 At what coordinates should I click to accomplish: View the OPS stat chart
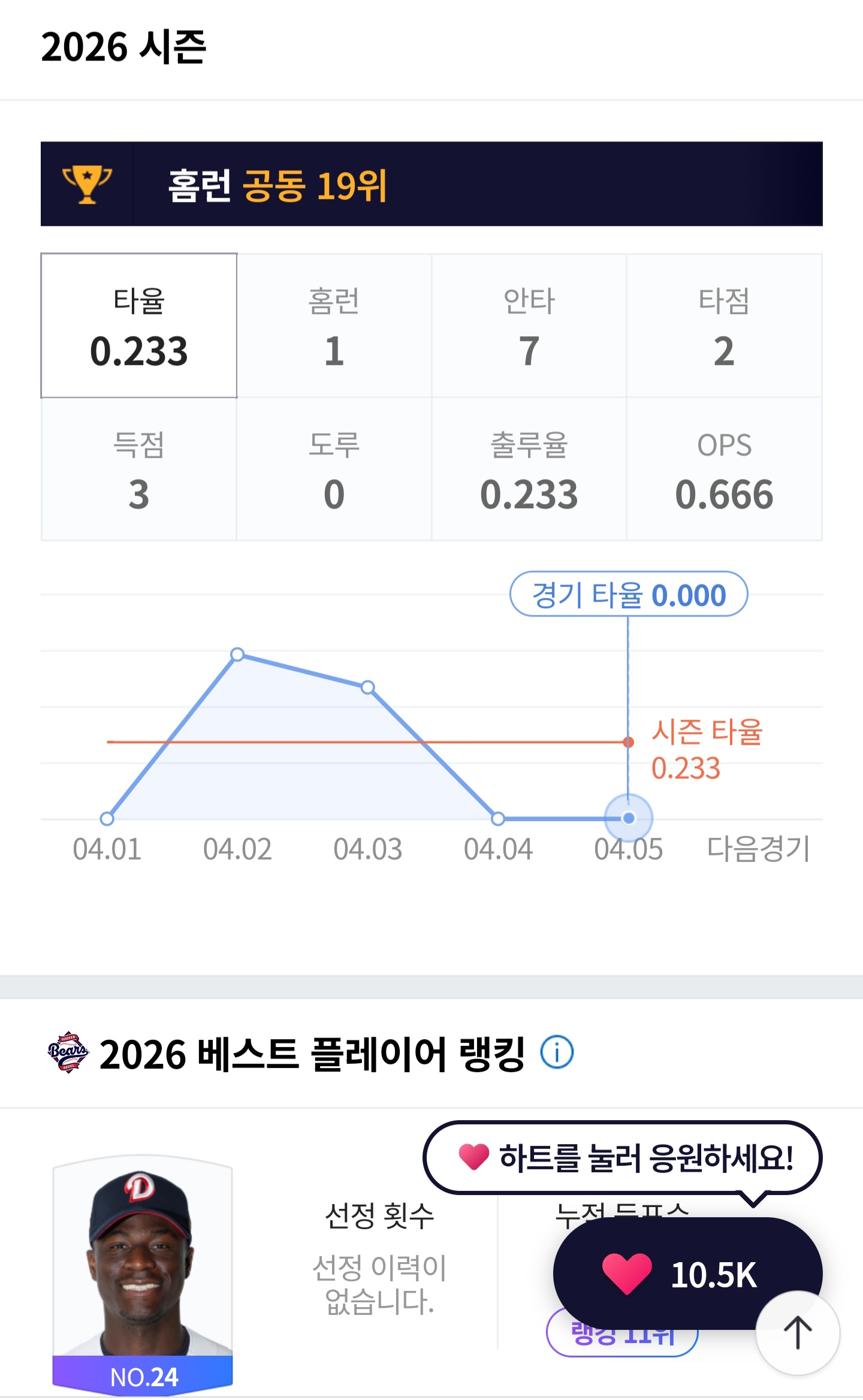coord(724,469)
